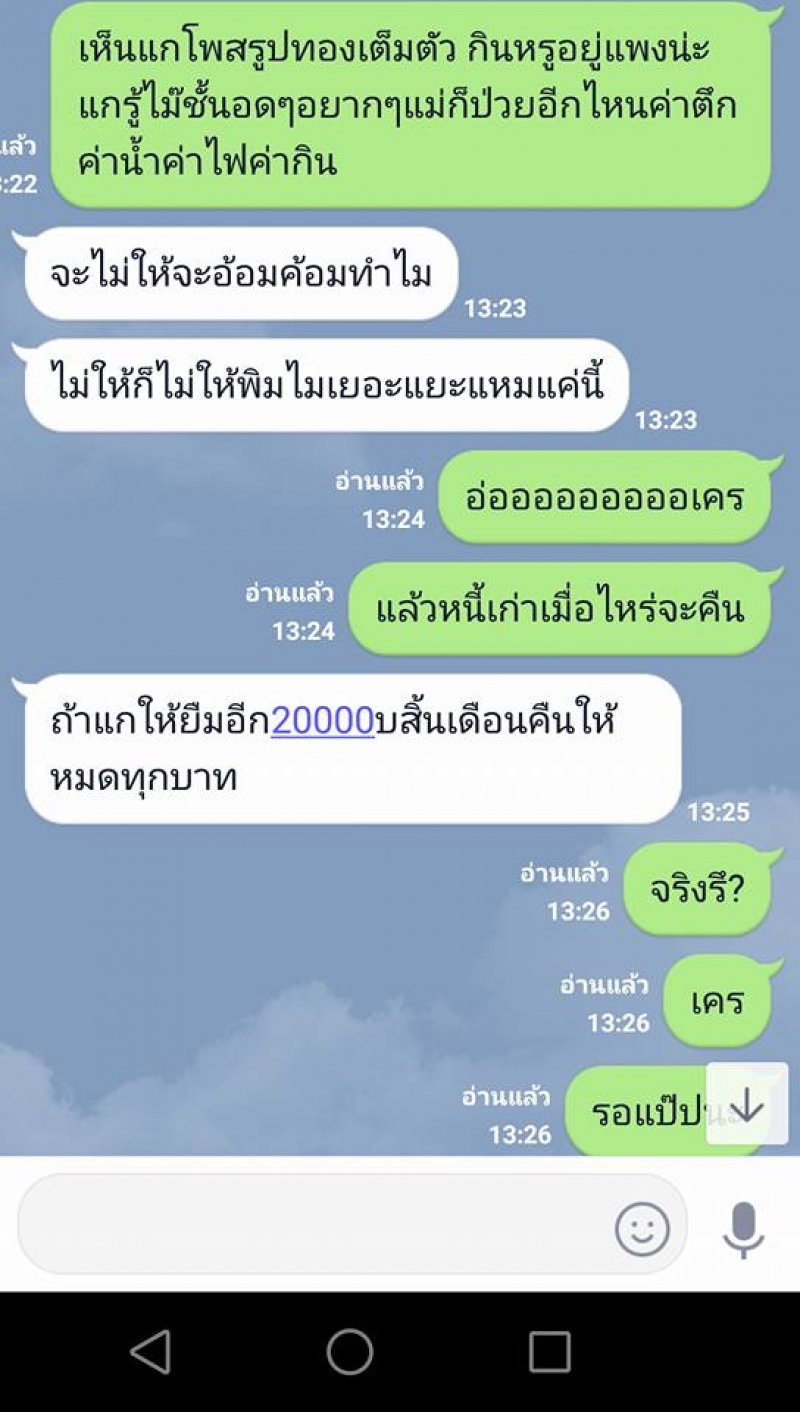Jump to the latest message with the down arrow

(747, 1104)
